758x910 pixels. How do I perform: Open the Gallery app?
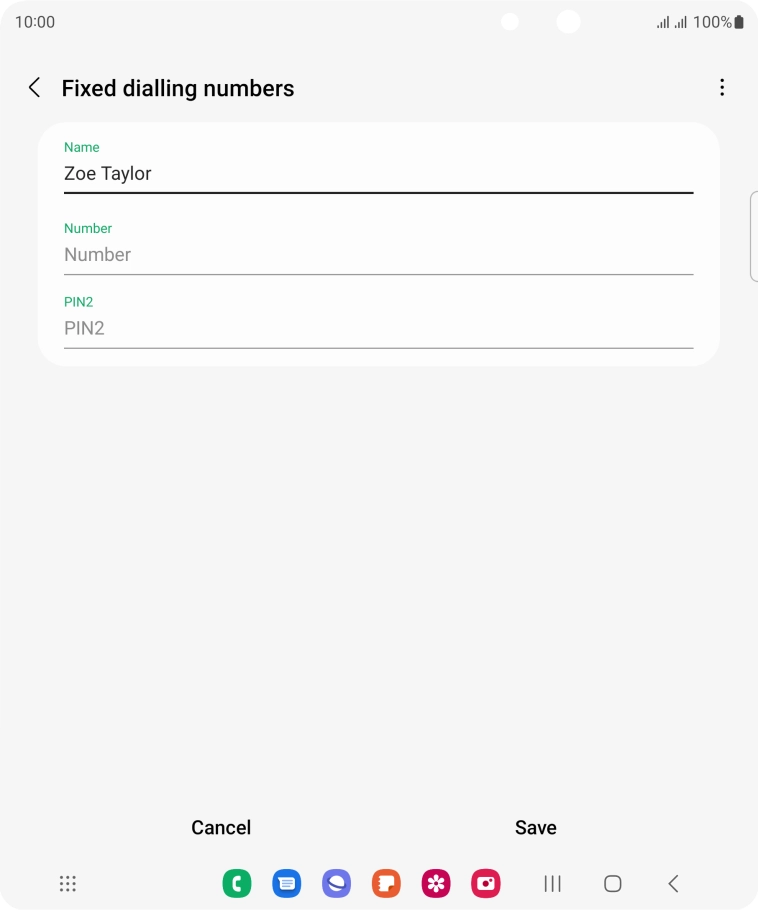(436, 883)
